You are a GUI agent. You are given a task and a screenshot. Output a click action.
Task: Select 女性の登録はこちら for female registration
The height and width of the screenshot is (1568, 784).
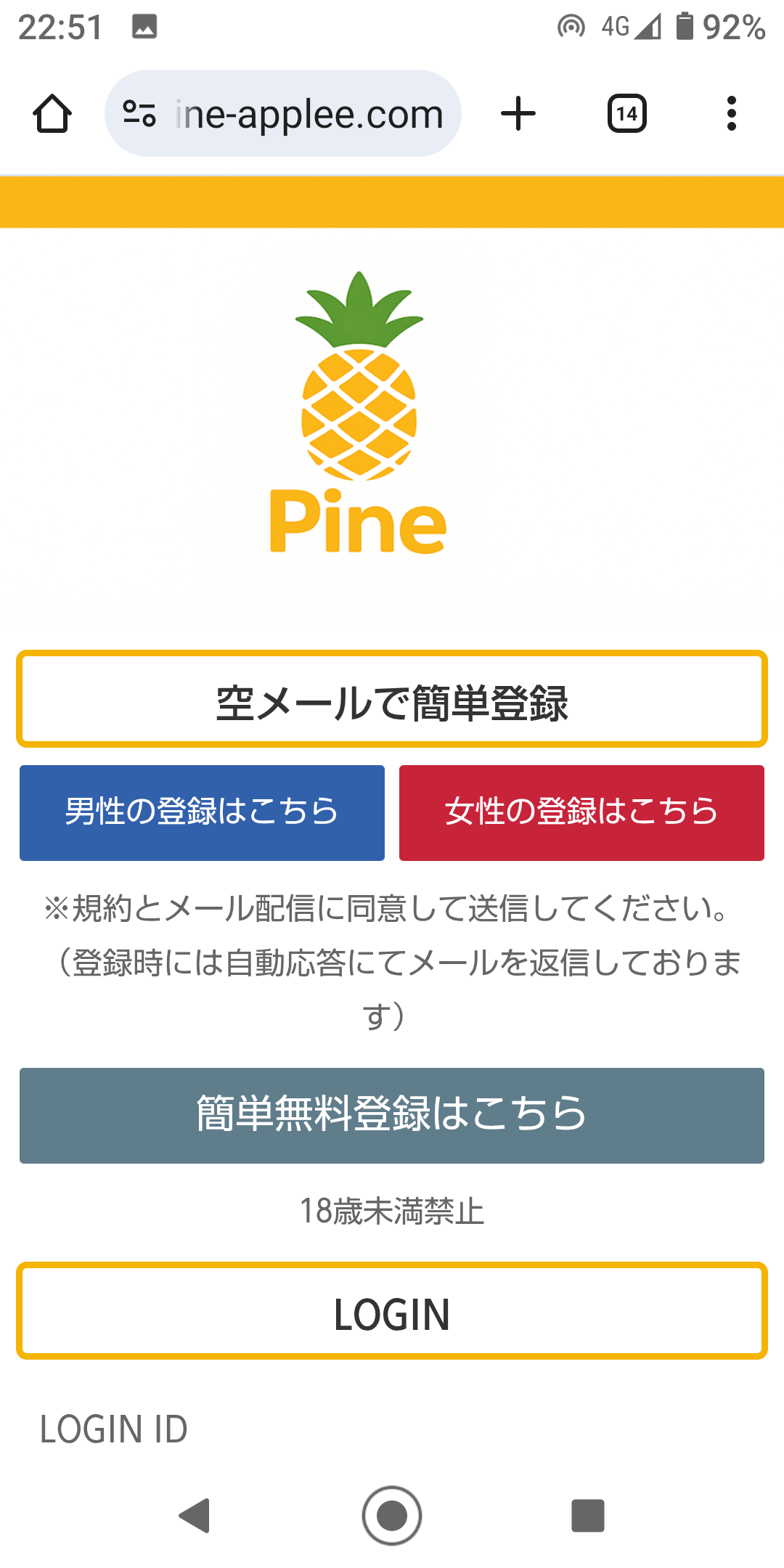(581, 812)
